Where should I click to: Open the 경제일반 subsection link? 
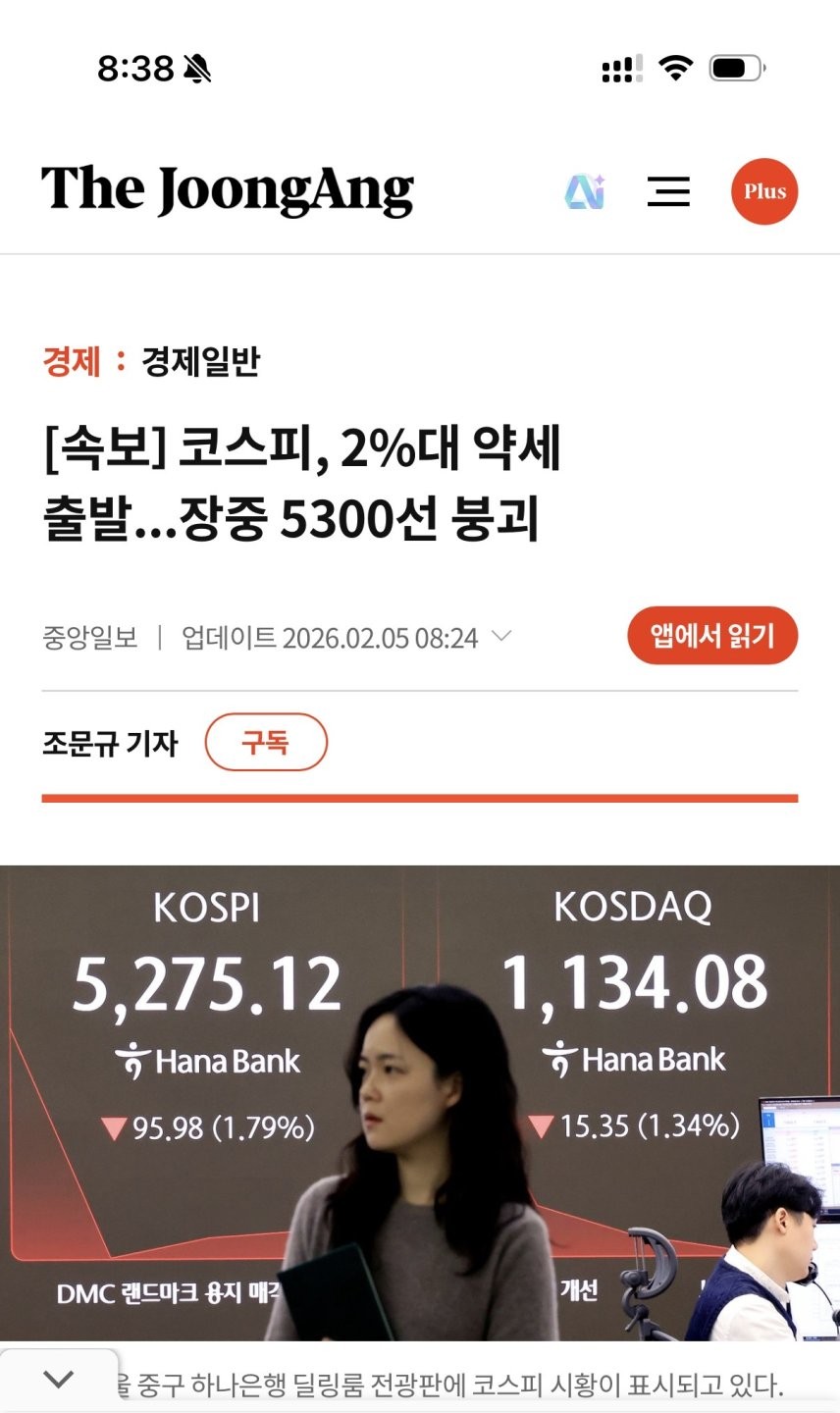pyautogui.click(x=201, y=361)
